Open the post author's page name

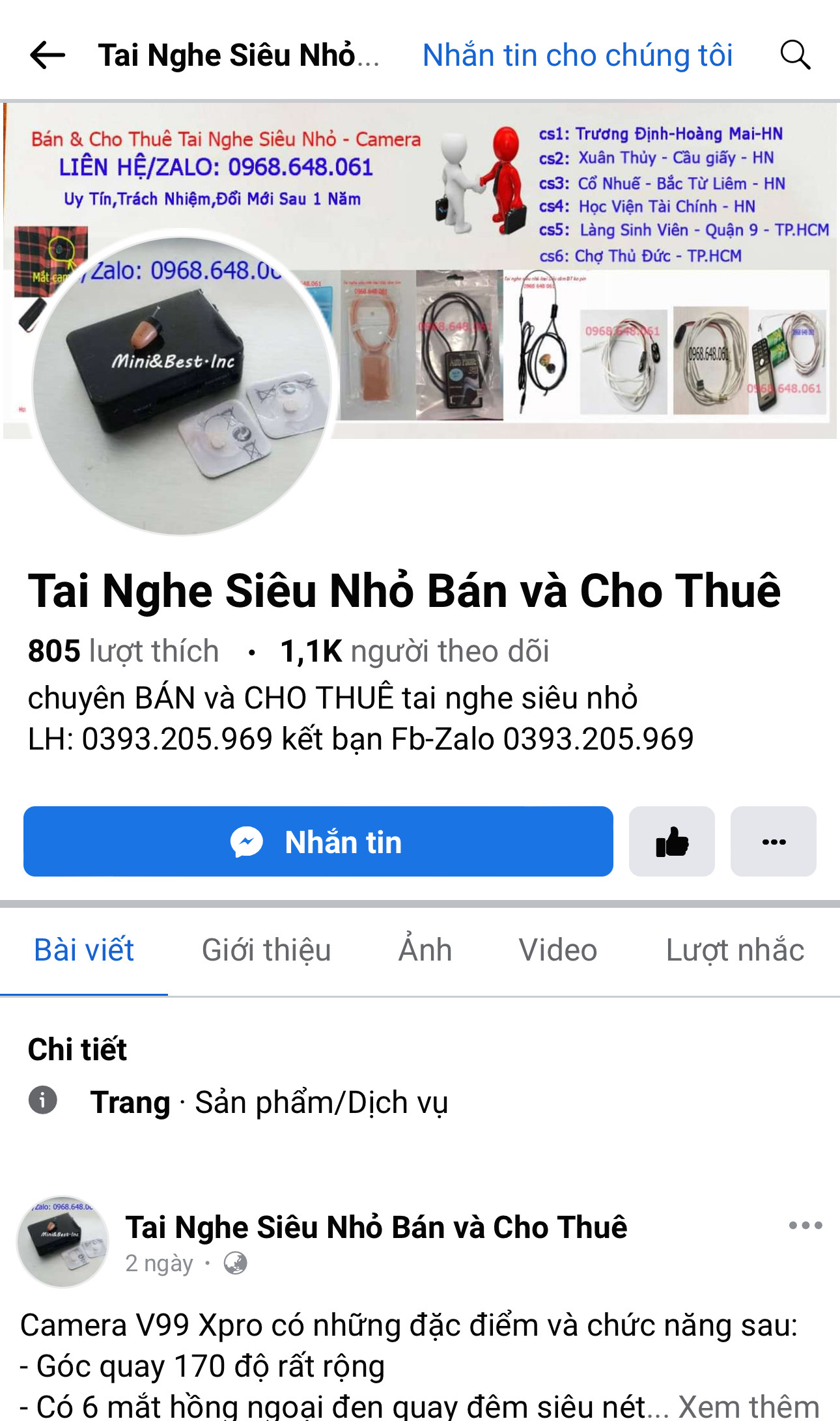pyautogui.click(x=376, y=1228)
